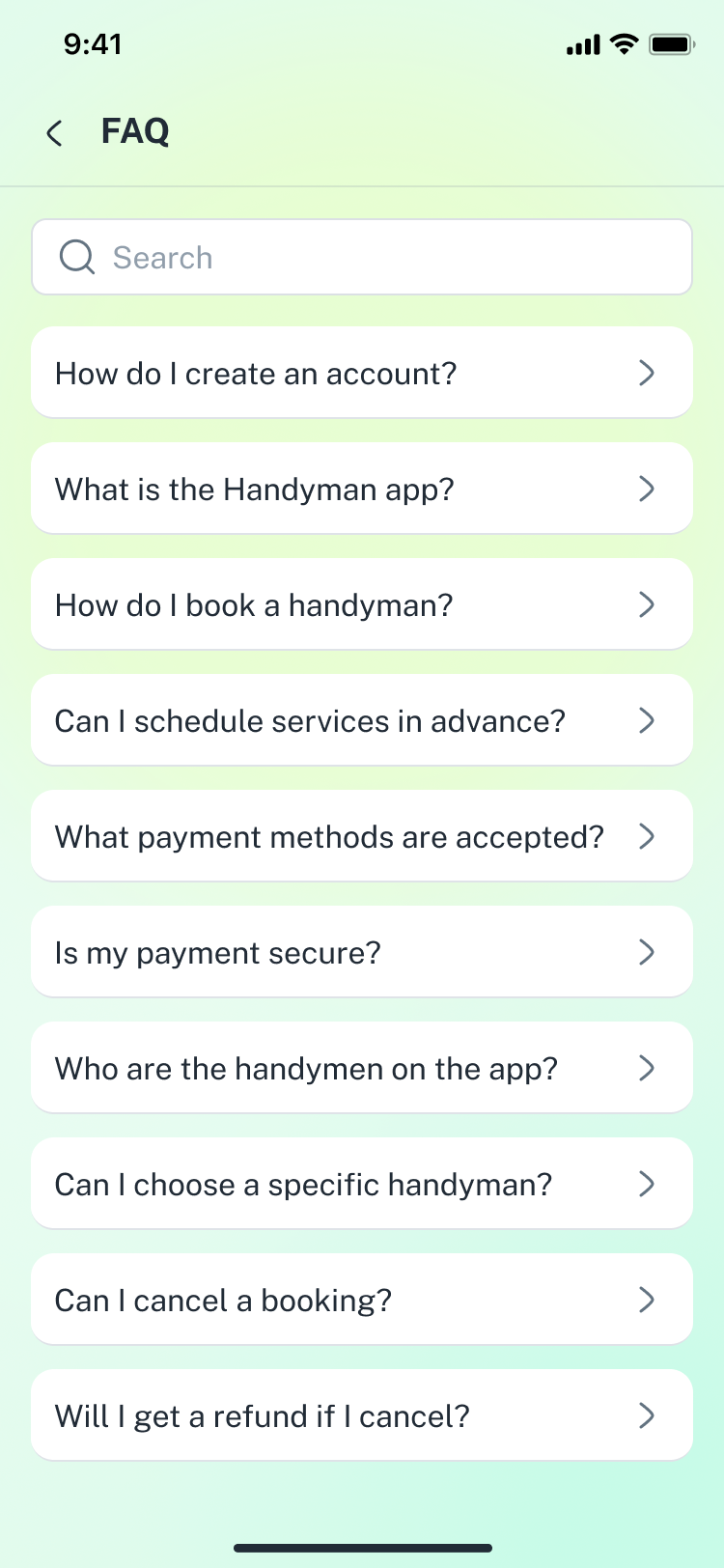Screen dimensions: 724x1568
Task: Go back from the FAQ screen
Action: (55, 132)
